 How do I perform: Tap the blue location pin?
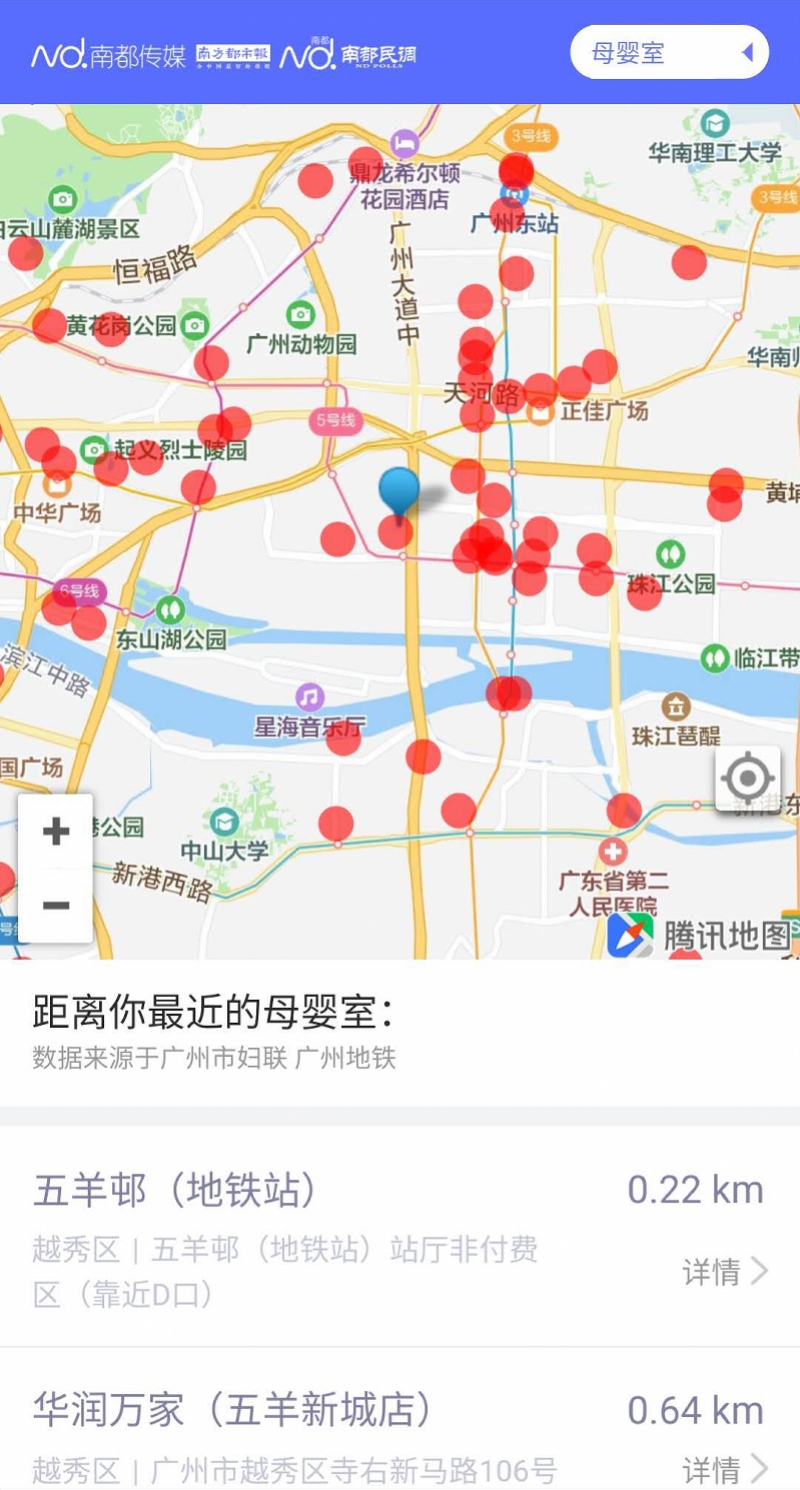[399, 492]
